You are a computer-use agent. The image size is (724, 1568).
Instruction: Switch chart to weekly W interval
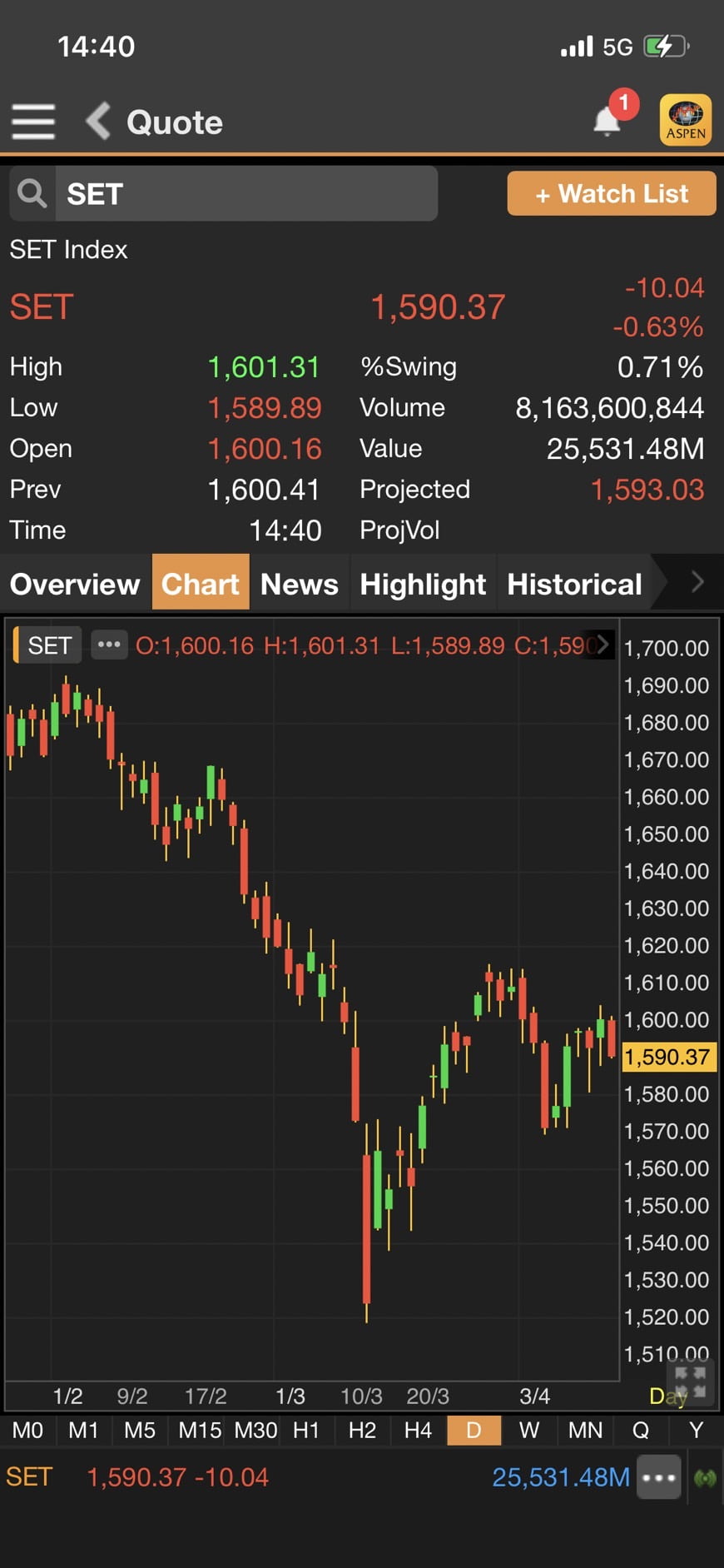pyautogui.click(x=529, y=1431)
